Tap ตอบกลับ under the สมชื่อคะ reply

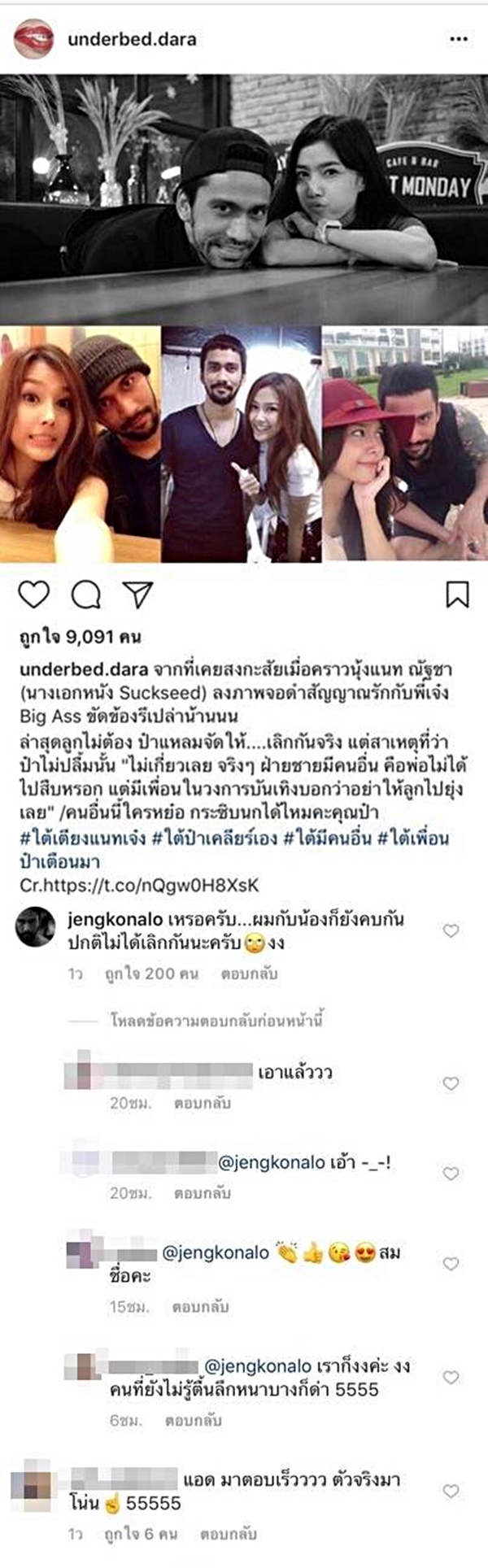tap(200, 1307)
